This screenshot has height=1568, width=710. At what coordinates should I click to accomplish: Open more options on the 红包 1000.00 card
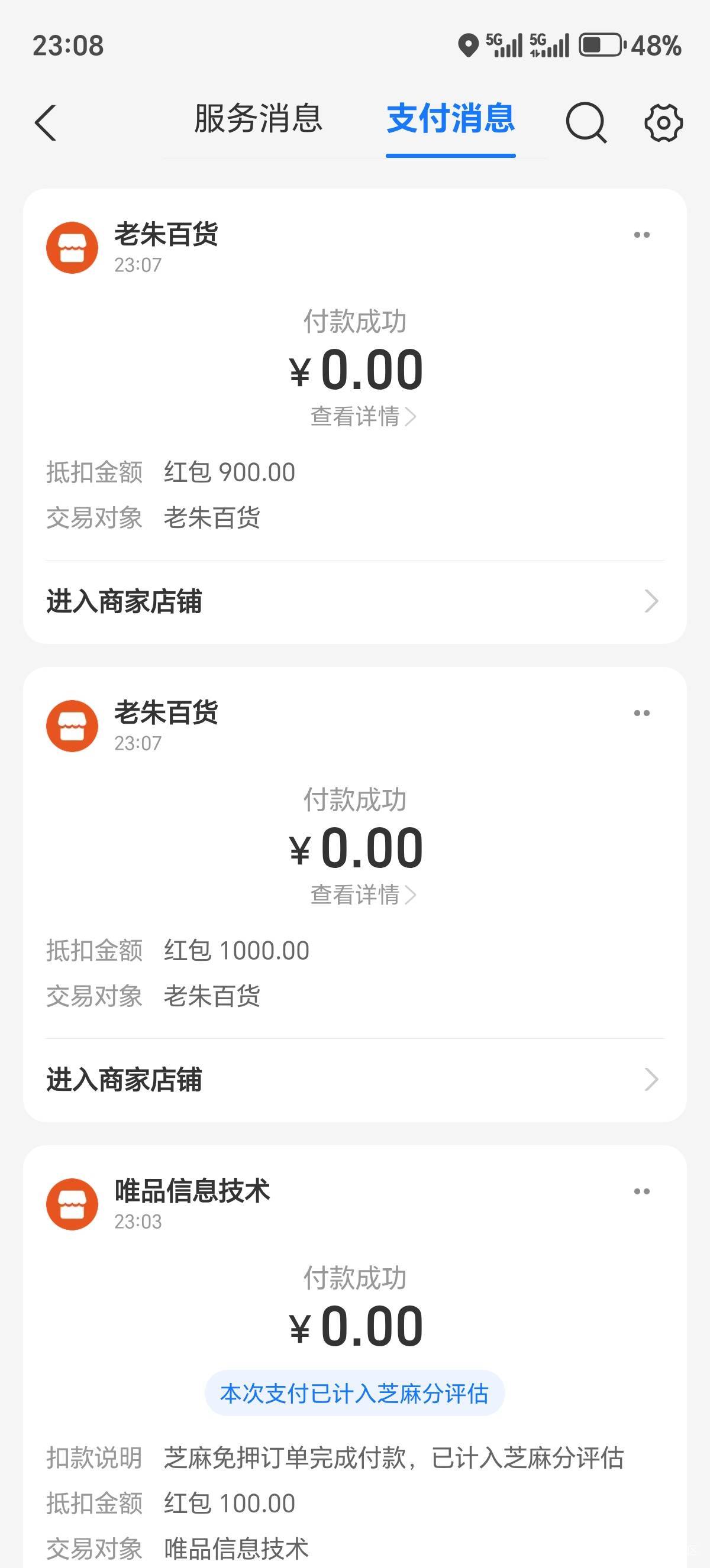[642, 713]
